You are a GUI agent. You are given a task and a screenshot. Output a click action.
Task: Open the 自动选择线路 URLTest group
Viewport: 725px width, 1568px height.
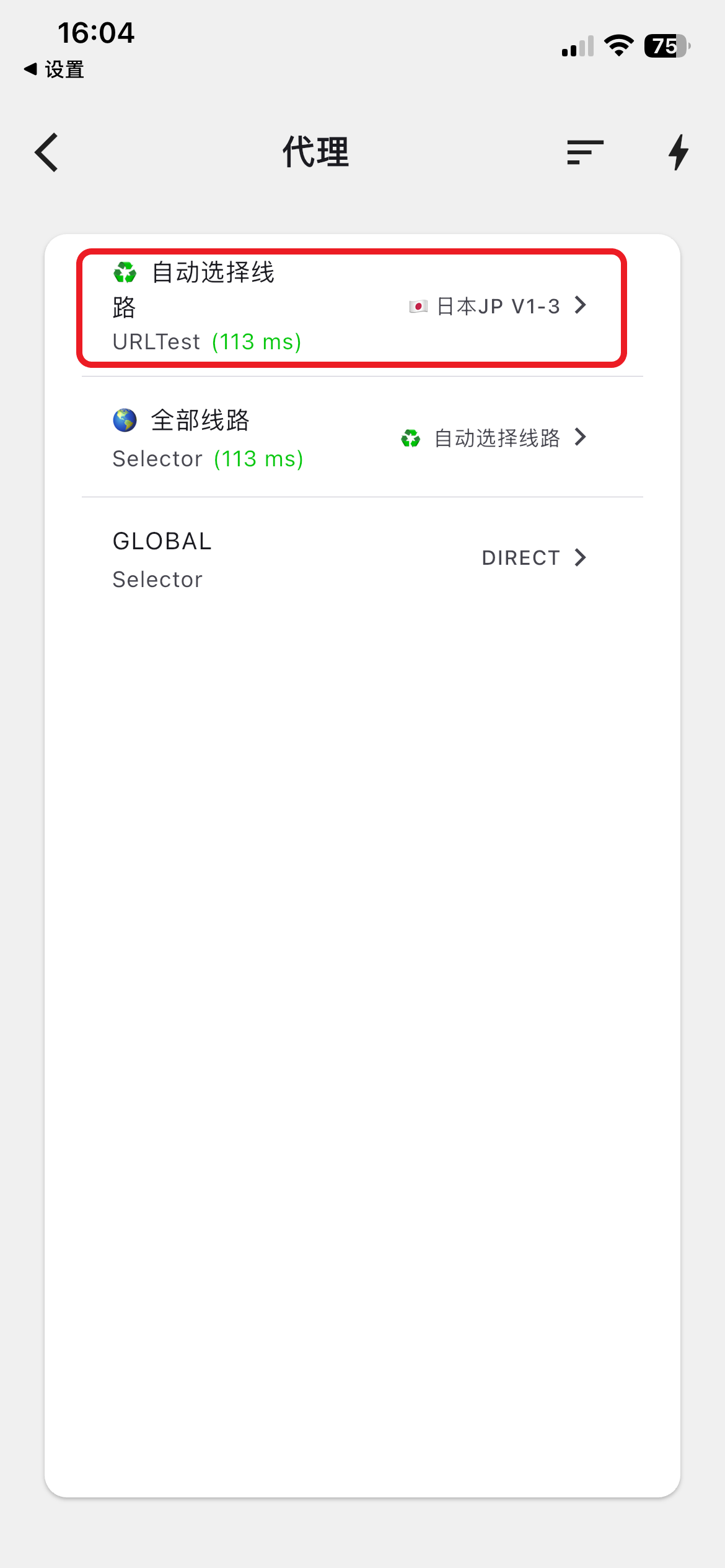[x=351, y=307]
